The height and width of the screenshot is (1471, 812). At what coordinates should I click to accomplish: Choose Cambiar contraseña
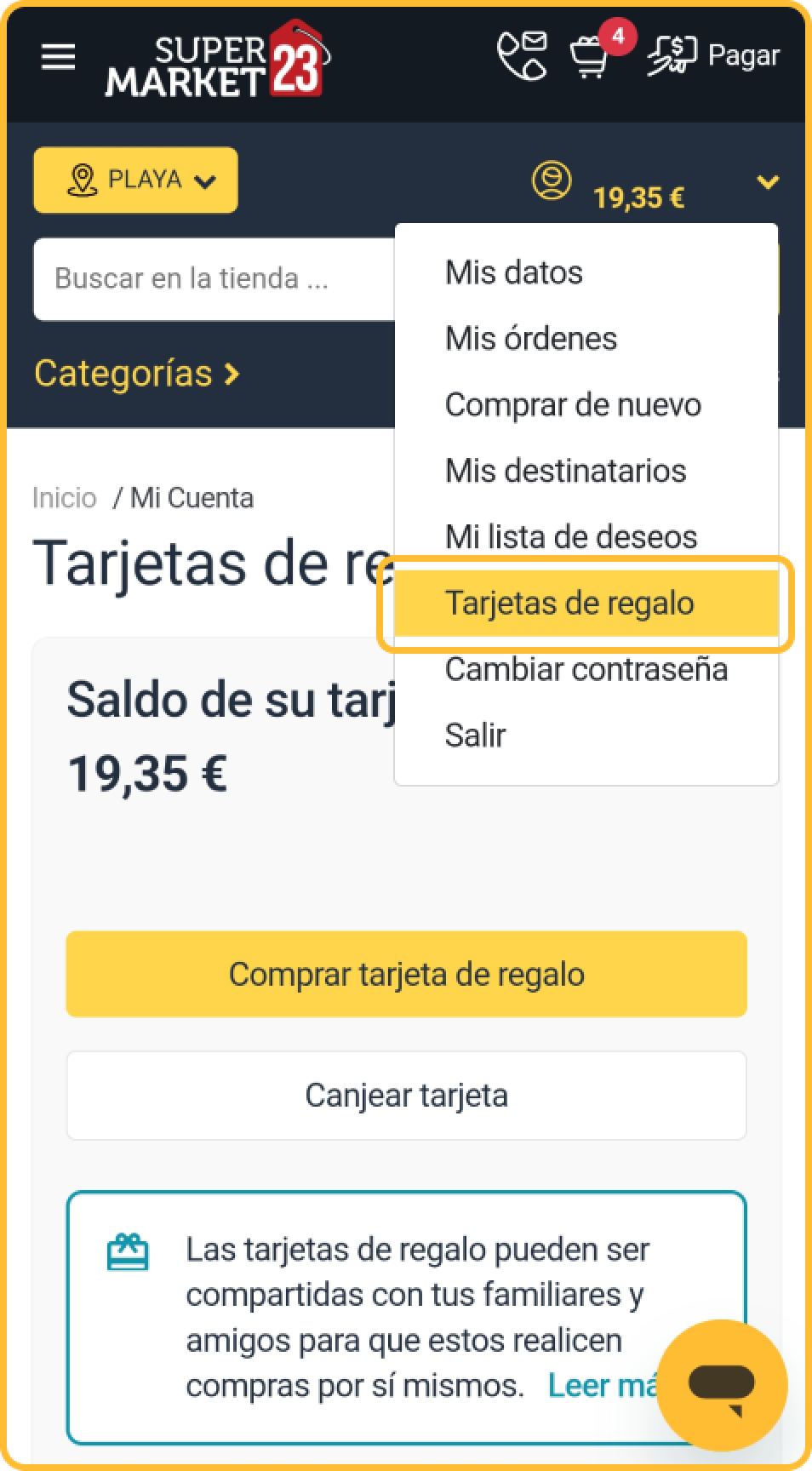pyautogui.click(x=586, y=669)
